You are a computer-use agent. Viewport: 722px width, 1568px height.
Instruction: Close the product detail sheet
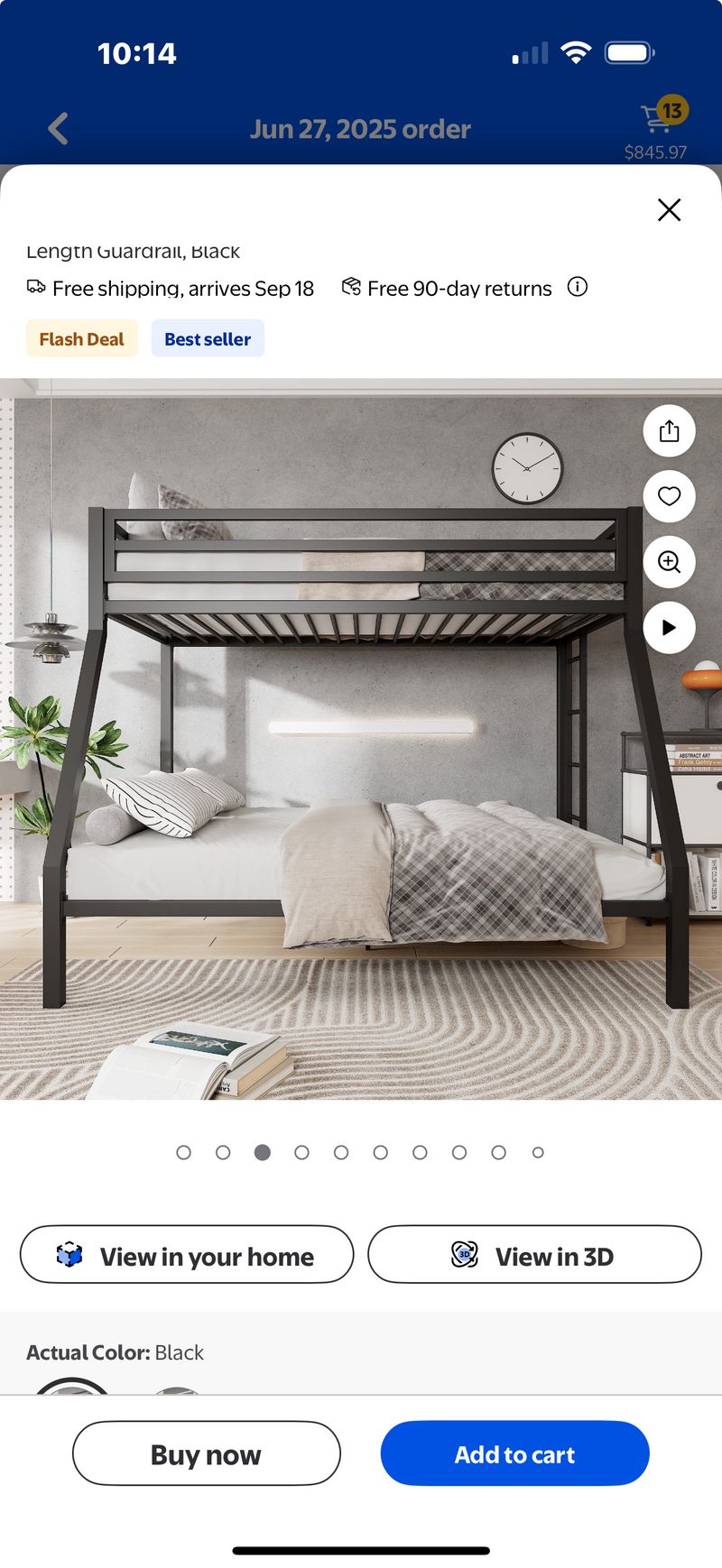pyautogui.click(x=669, y=210)
